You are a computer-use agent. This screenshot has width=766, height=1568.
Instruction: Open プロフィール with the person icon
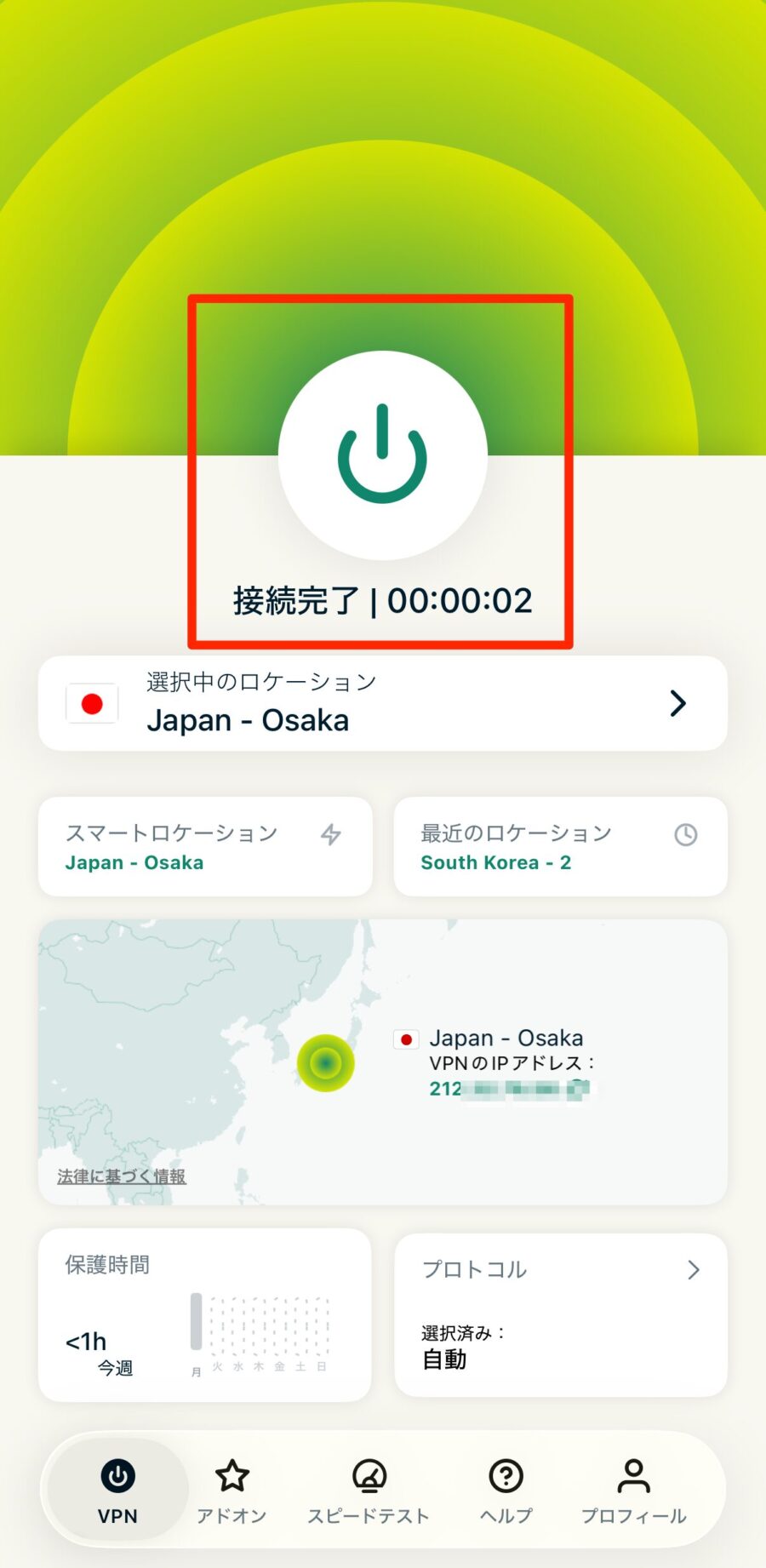633,1470
